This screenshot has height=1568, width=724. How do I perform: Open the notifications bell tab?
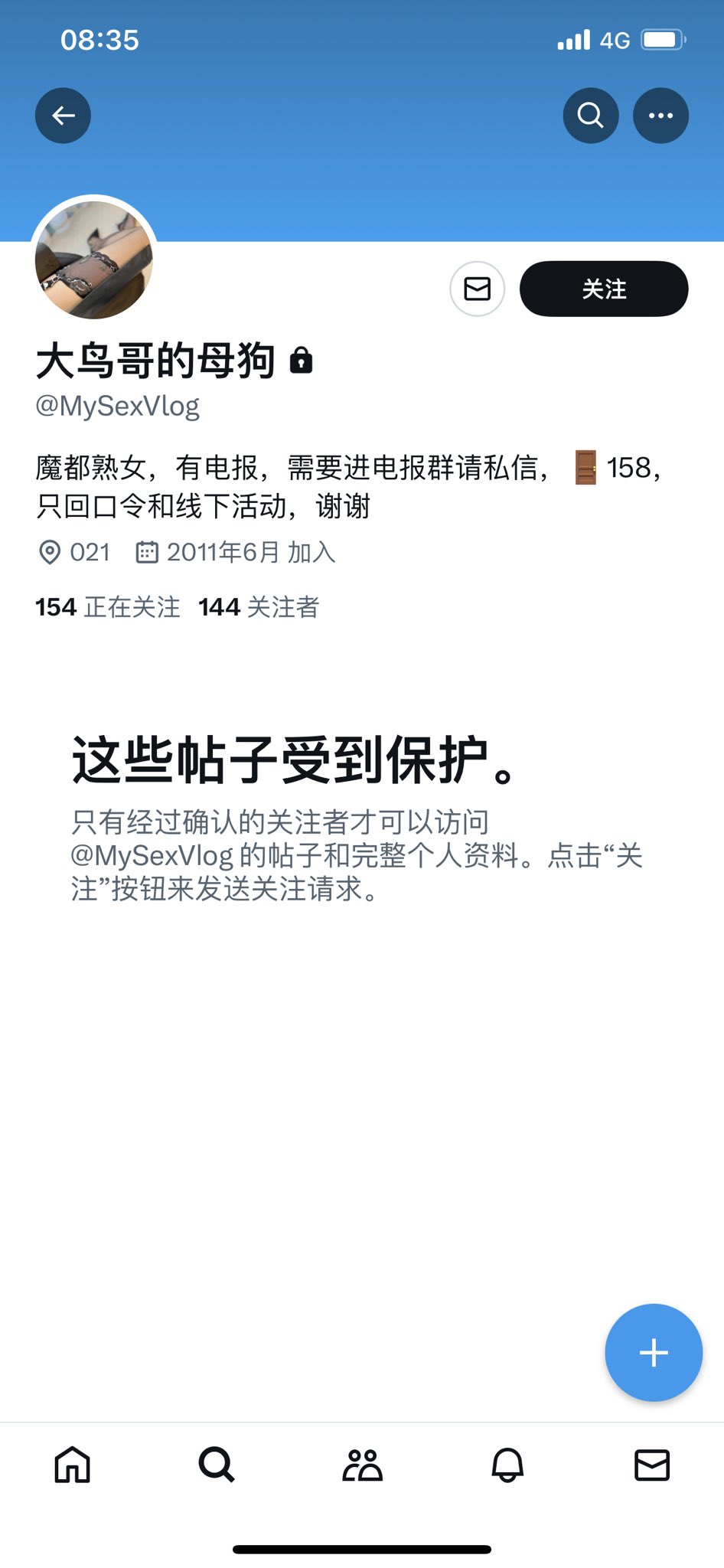tap(507, 1465)
